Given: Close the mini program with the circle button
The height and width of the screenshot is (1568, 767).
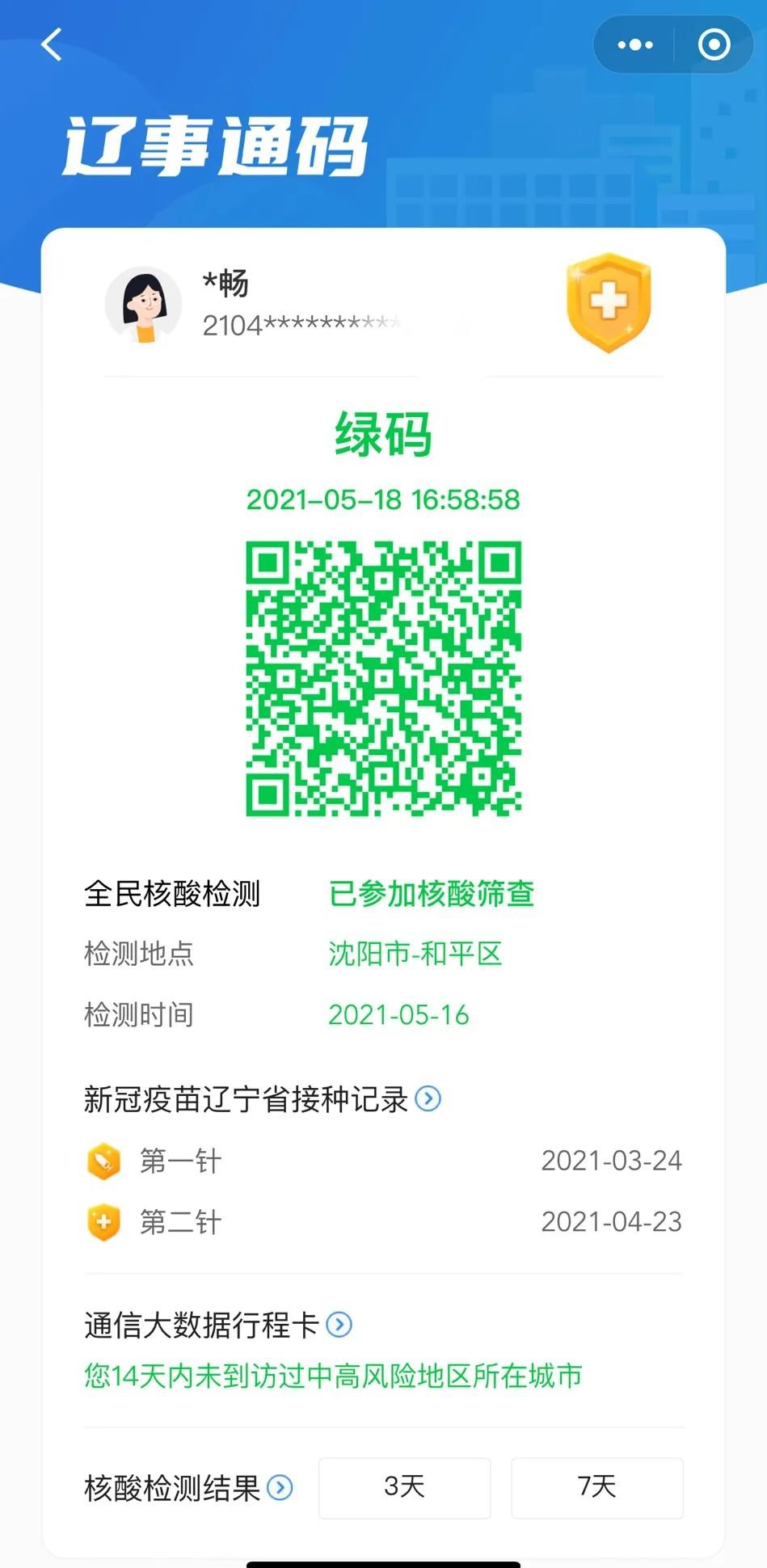Looking at the screenshot, I should (x=714, y=45).
